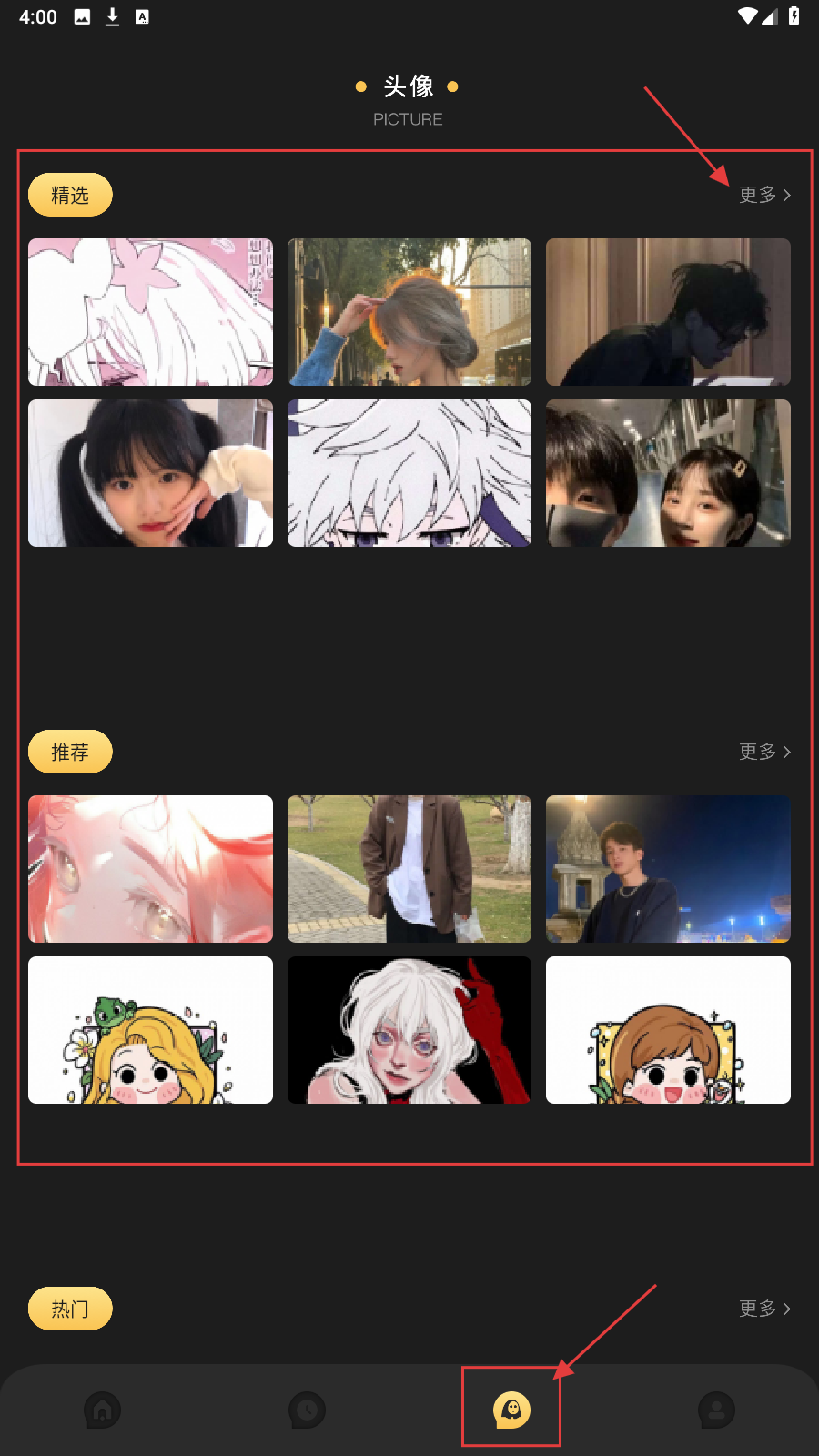Viewport: 819px width, 1456px height.
Task: Switch to the clock tab
Action: click(x=308, y=1410)
